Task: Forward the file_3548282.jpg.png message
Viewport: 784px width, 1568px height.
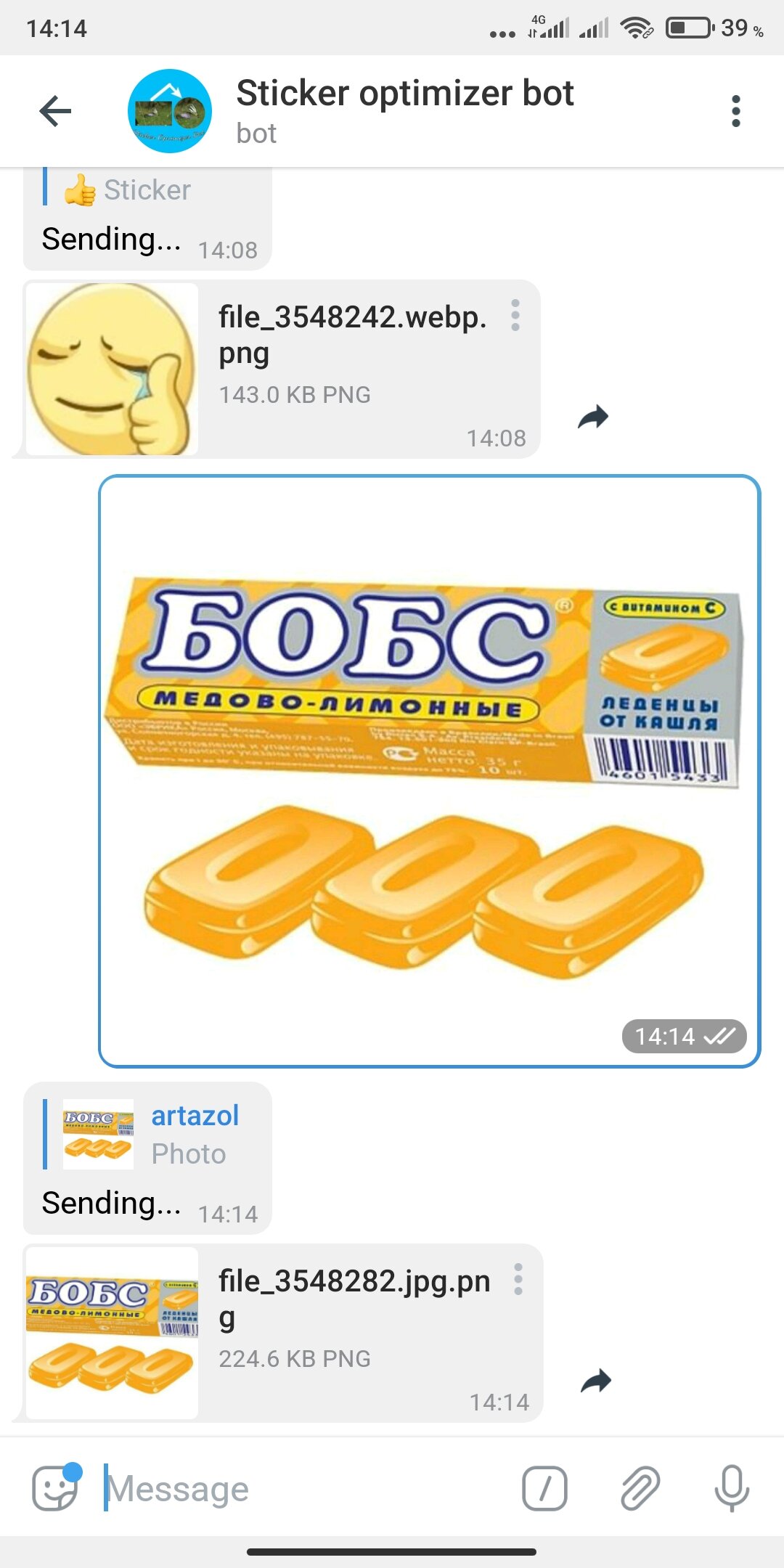Action: [596, 1381]
